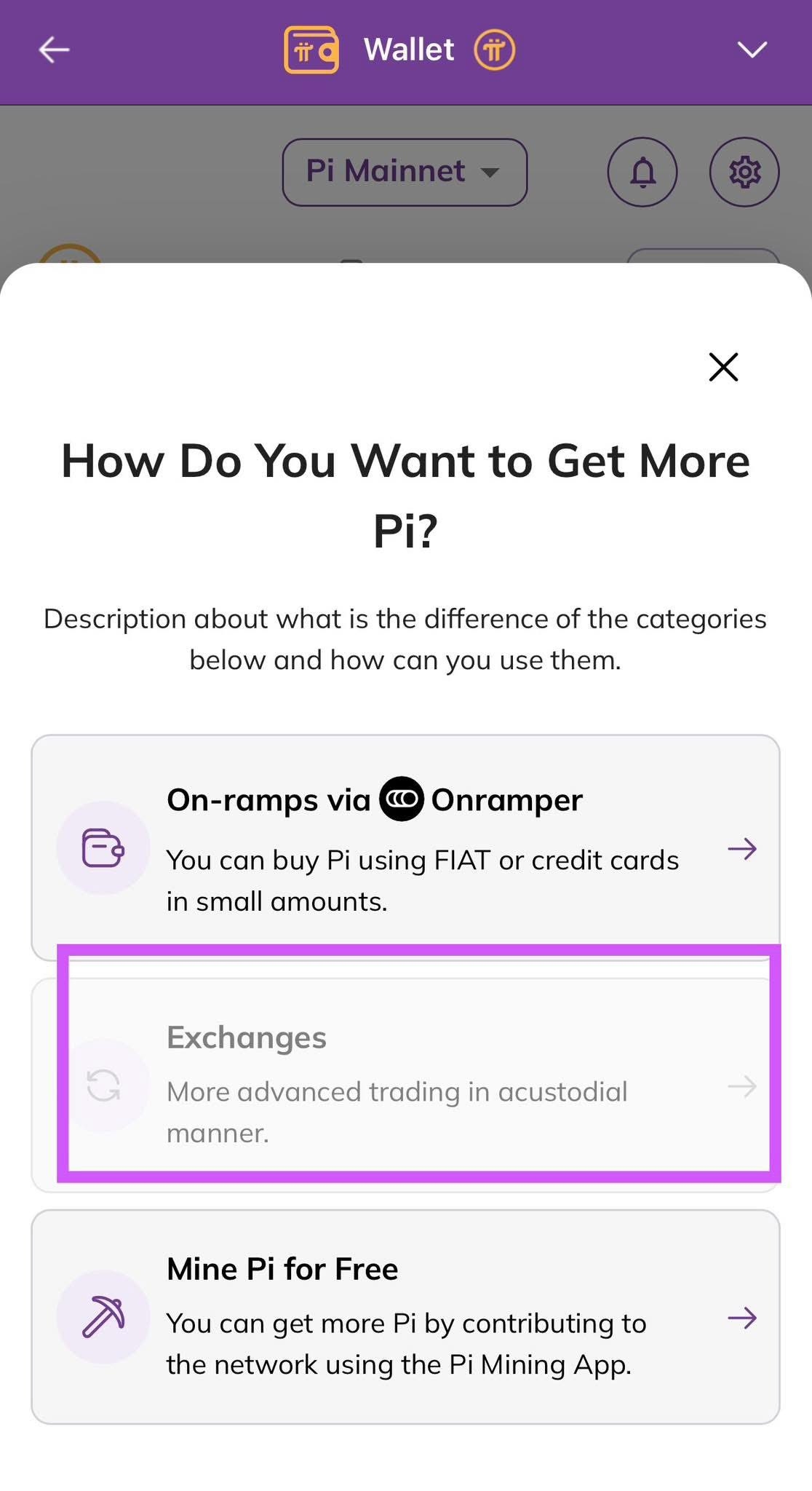The width and height of the screenshot is (812, 1491).
Task: Open the notifications bell
Action: 642,173
